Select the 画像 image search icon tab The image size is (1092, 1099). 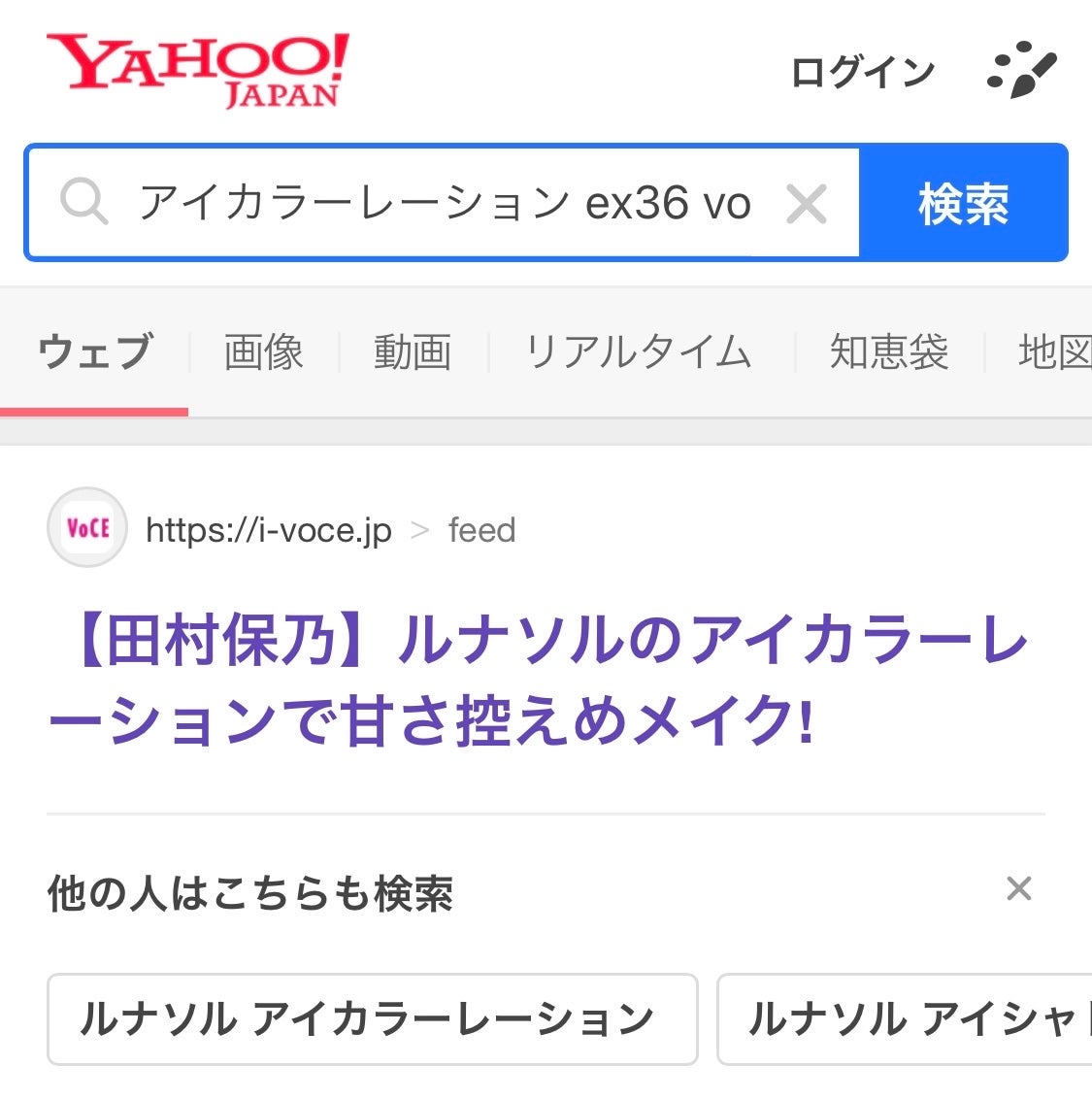[263, 352]
